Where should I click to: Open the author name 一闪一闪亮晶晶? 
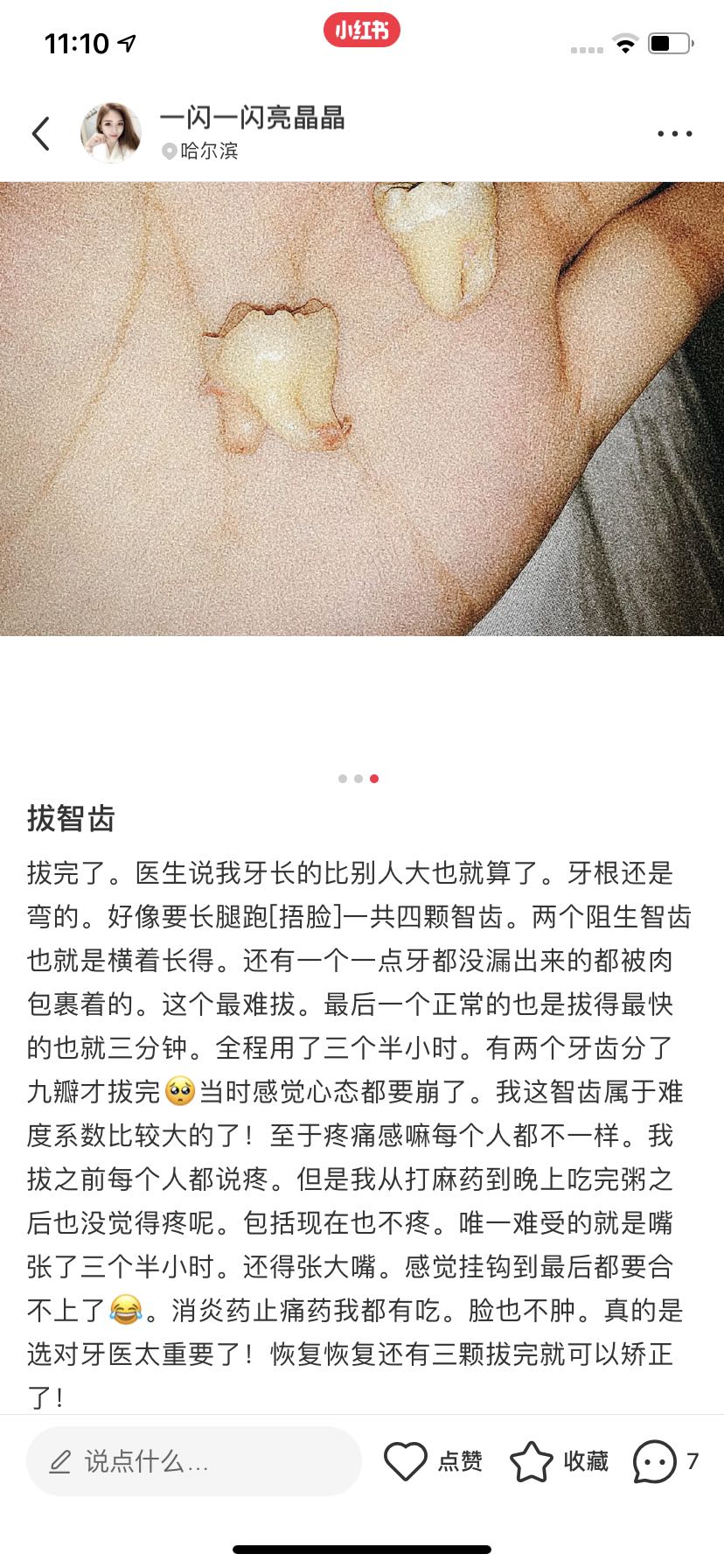pyautogui.click(x=253, y=117)
